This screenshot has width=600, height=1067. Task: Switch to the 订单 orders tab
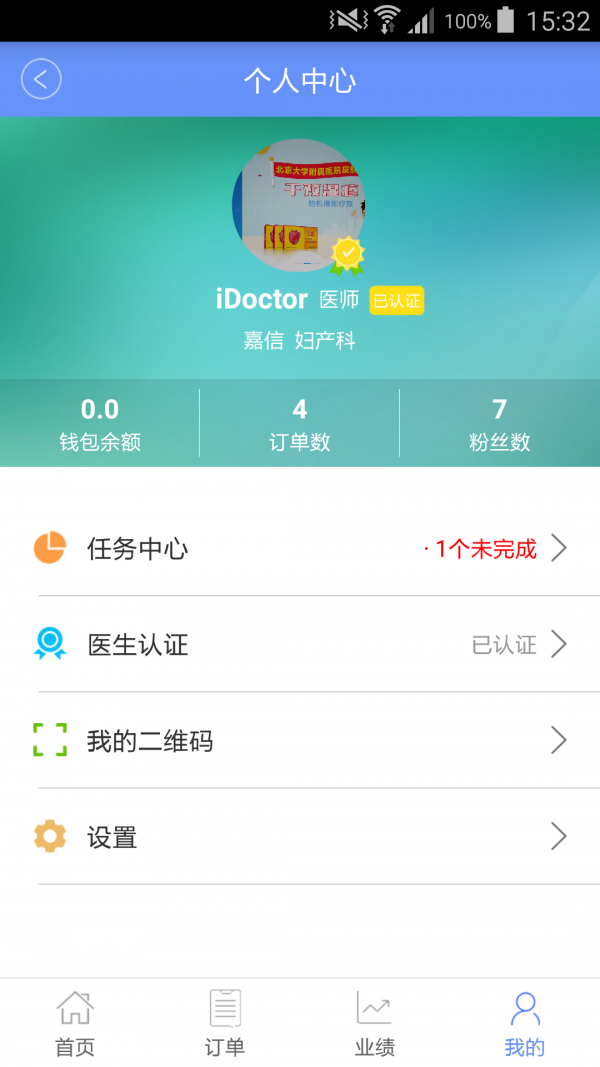[x=225, y=1023]
